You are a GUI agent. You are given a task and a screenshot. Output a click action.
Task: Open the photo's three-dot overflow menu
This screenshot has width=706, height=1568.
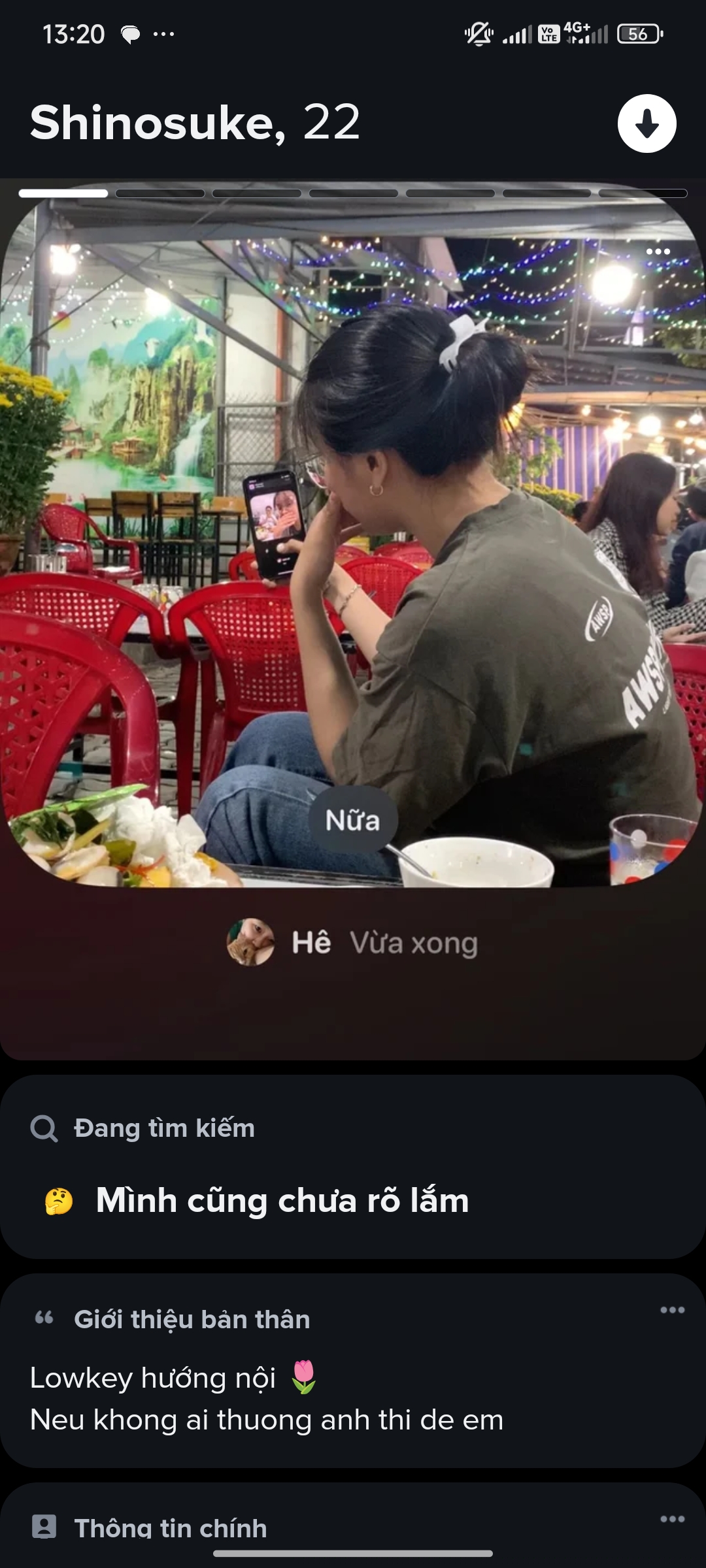(x=658, y=252)
